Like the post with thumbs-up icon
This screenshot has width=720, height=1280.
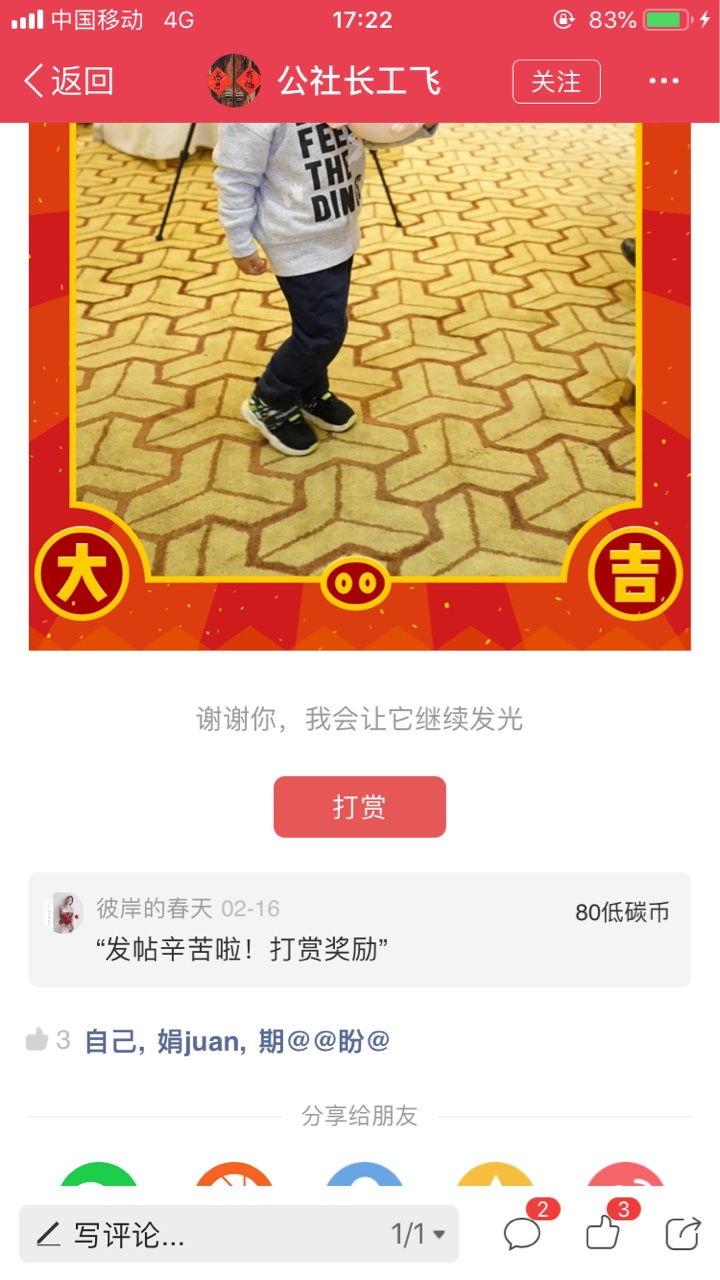pyautogui.click(x=604, y=1232)
